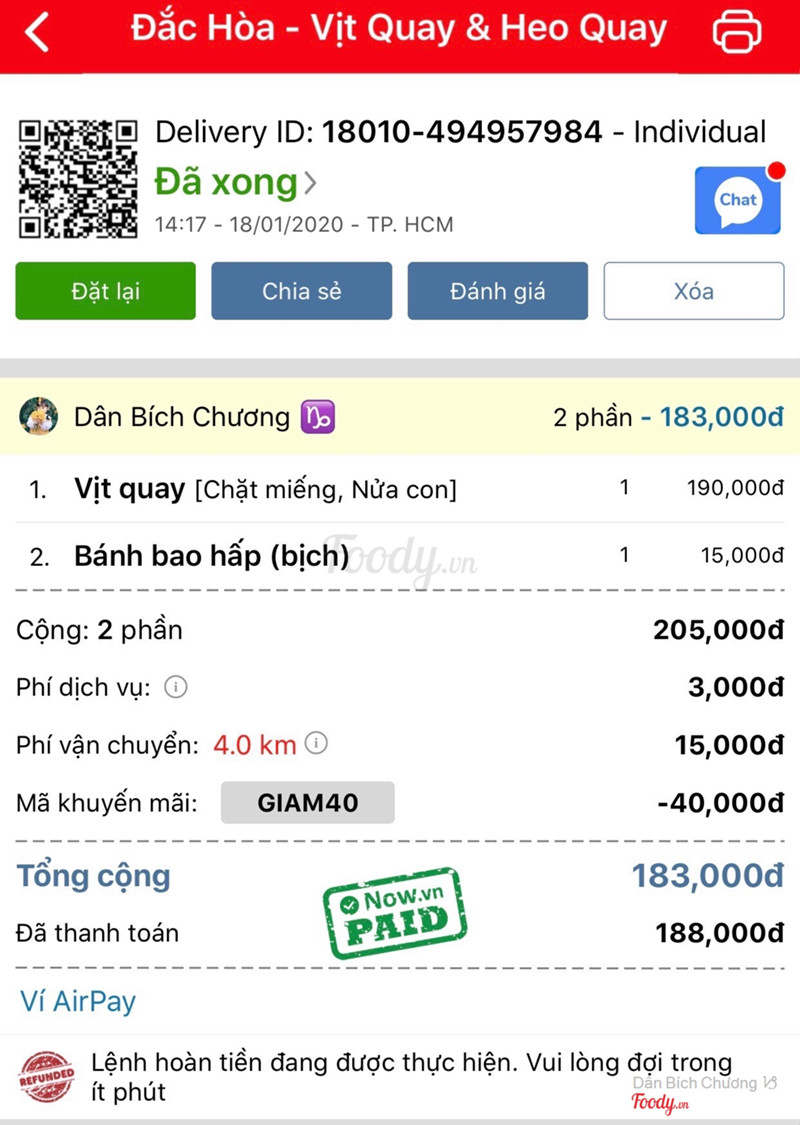Rate the order with Đánh giá
The width and height of the screenshot is (800, 1125).
coord(497,291)
